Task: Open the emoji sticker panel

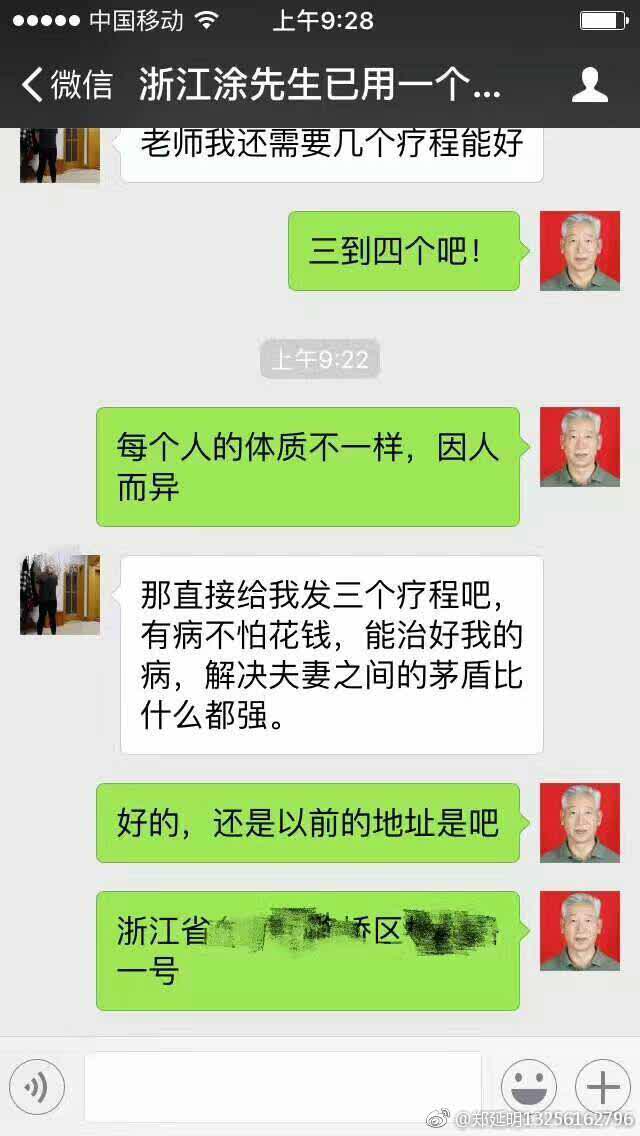Action: click(528, 1085)
